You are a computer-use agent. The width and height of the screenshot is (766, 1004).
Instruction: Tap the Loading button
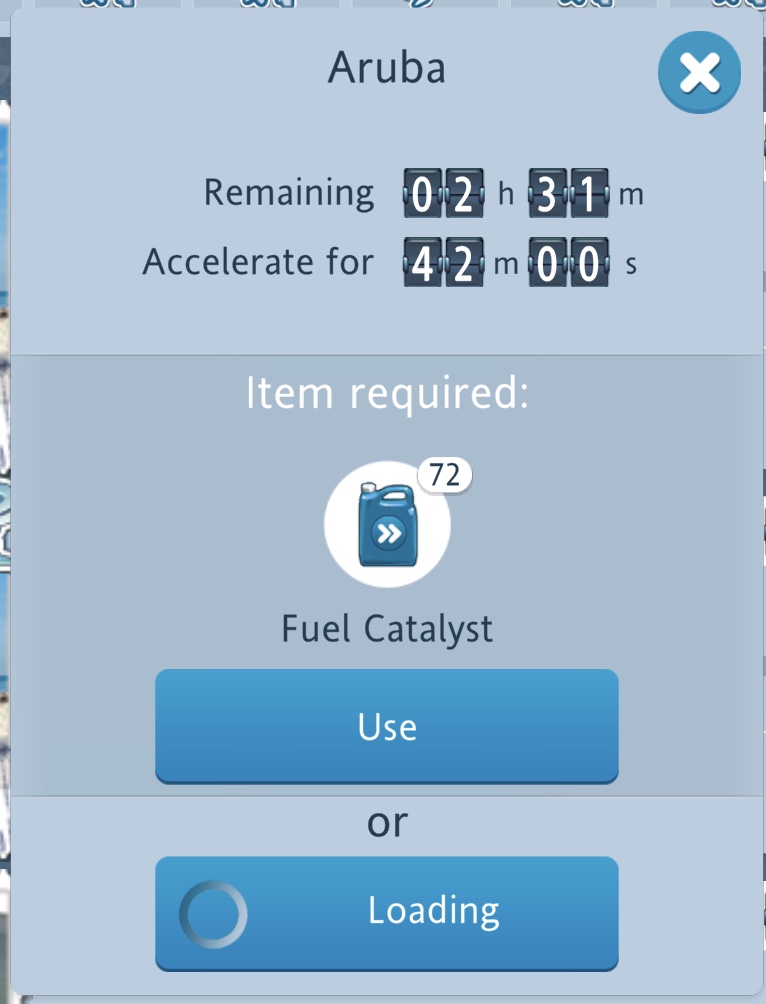tap(386, 911)
